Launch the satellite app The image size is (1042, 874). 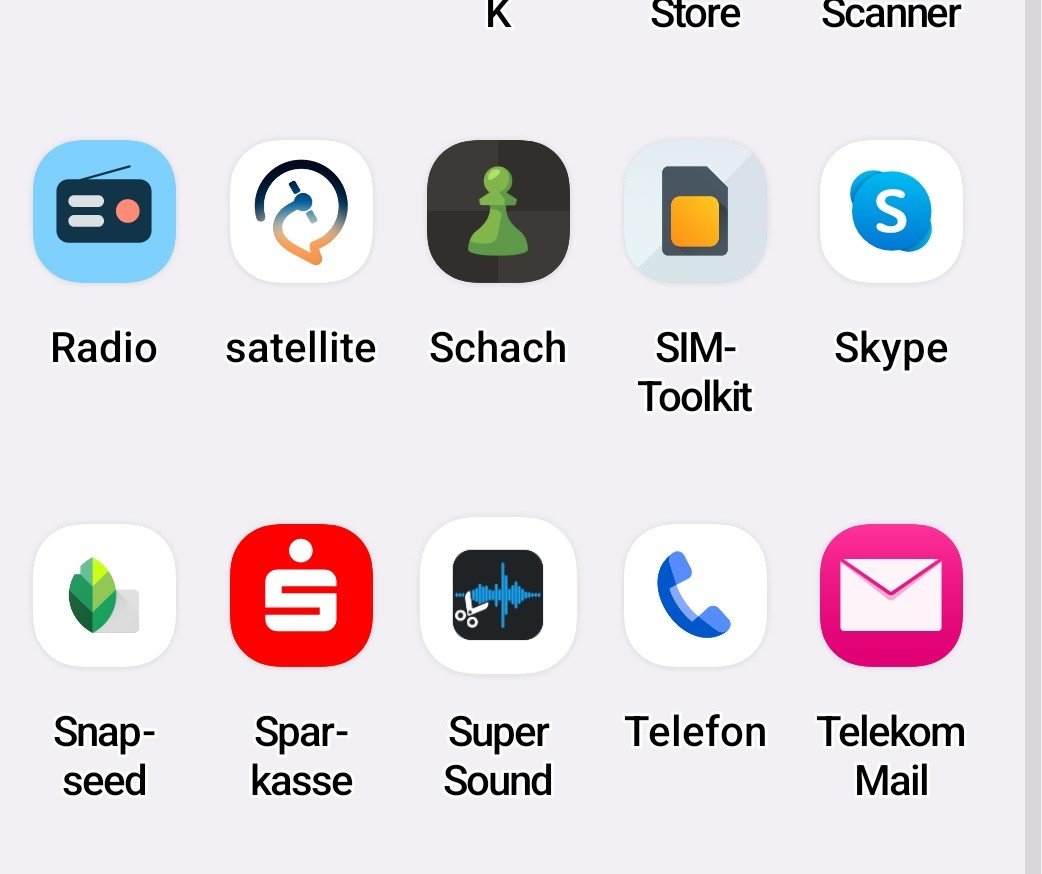301,211
